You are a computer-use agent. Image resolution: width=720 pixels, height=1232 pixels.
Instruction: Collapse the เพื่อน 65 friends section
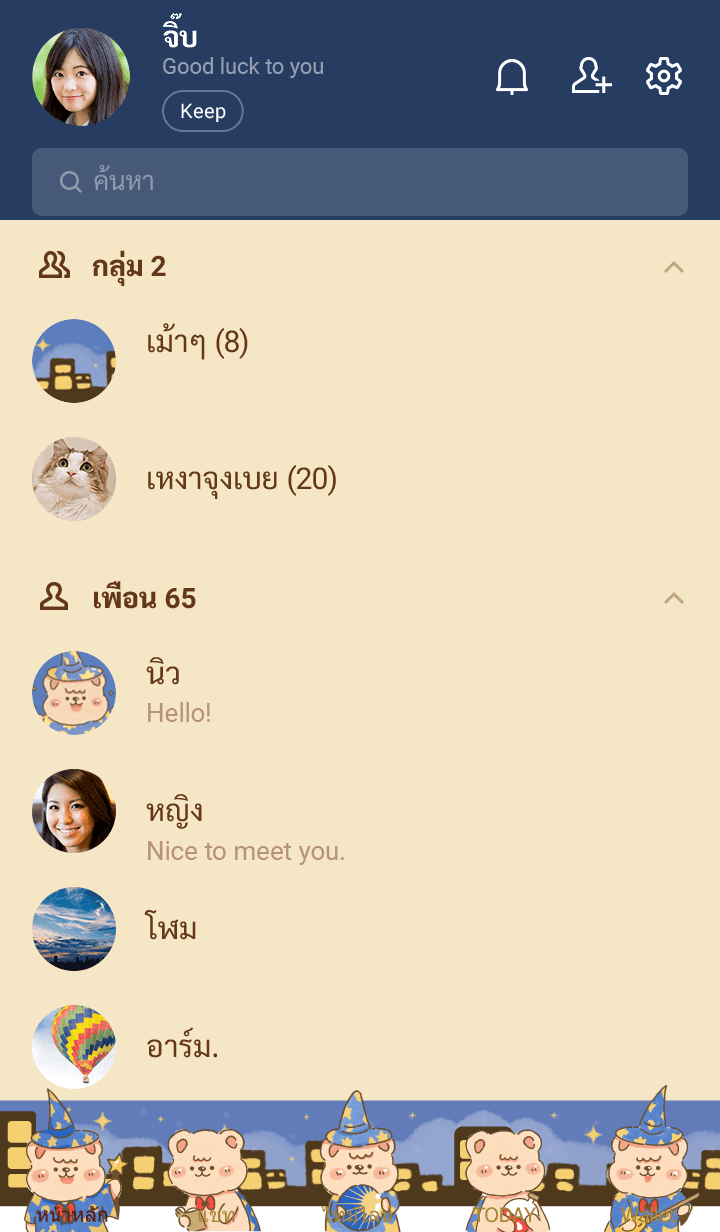[674, 598]
